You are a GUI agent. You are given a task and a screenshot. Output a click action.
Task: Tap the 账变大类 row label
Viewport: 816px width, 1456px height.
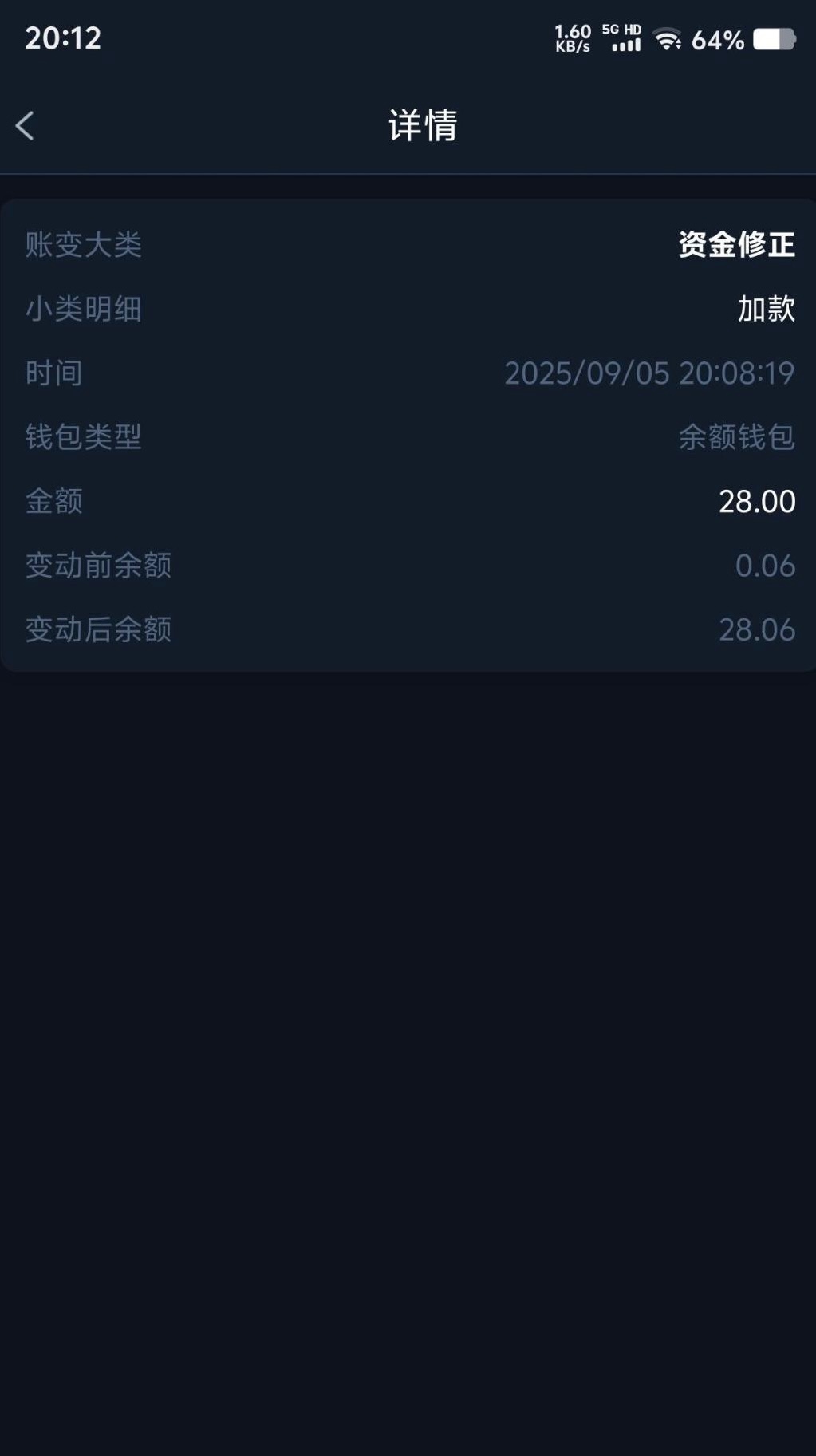(x=83, y=246)
